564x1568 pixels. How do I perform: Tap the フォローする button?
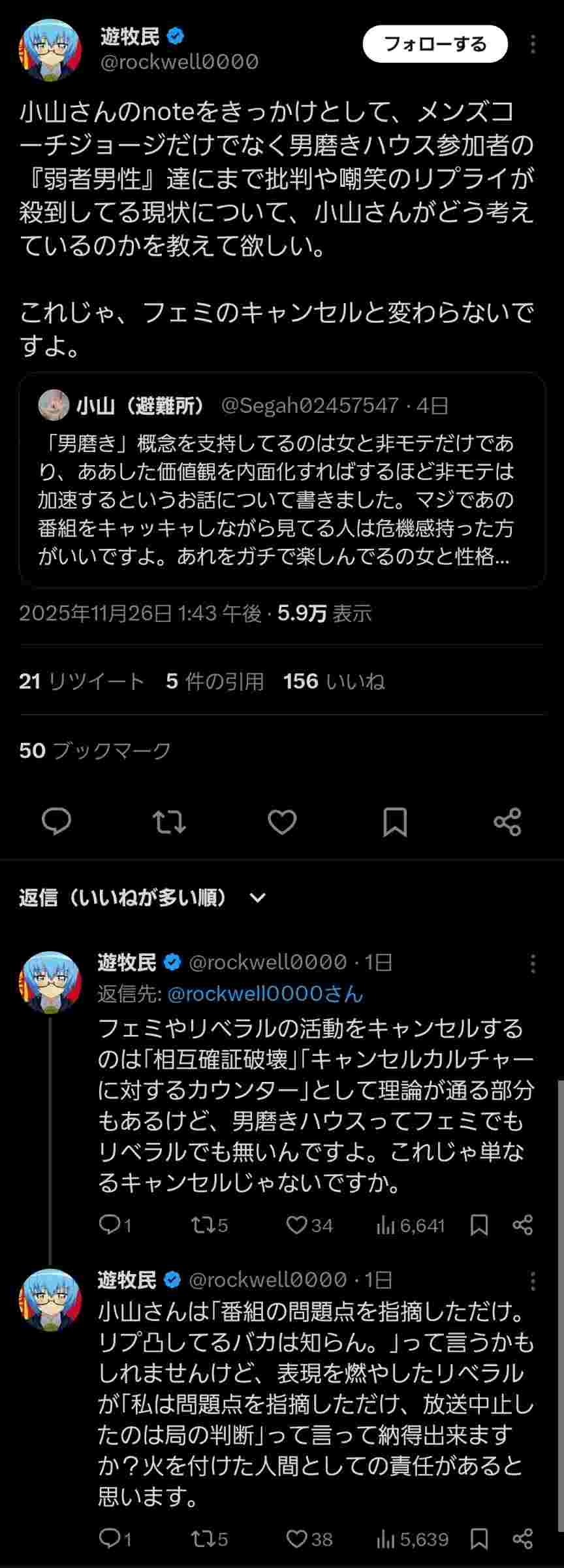[435, 44]
